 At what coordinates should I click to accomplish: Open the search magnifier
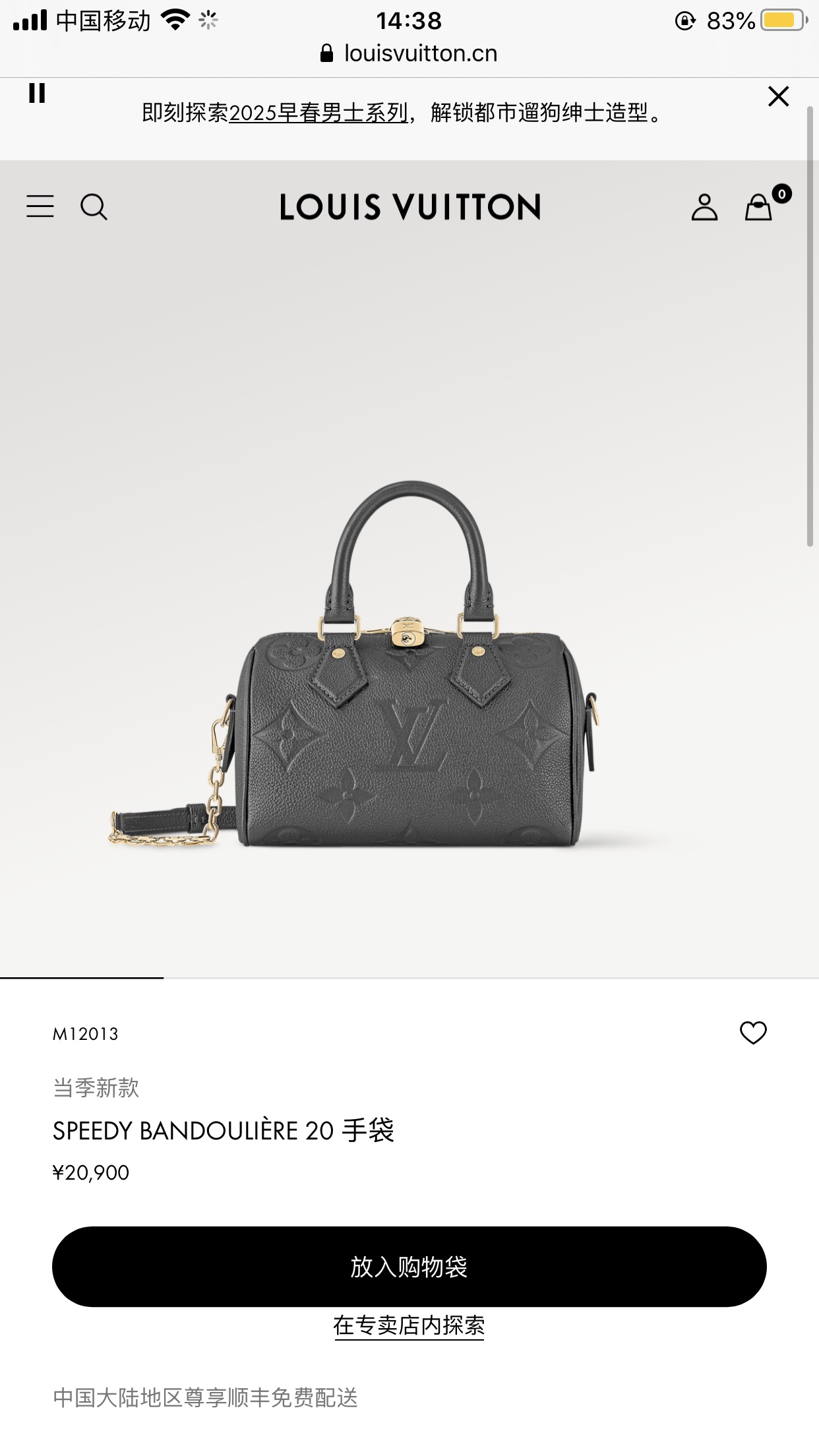pyautogui.click(x=94, y=207)
